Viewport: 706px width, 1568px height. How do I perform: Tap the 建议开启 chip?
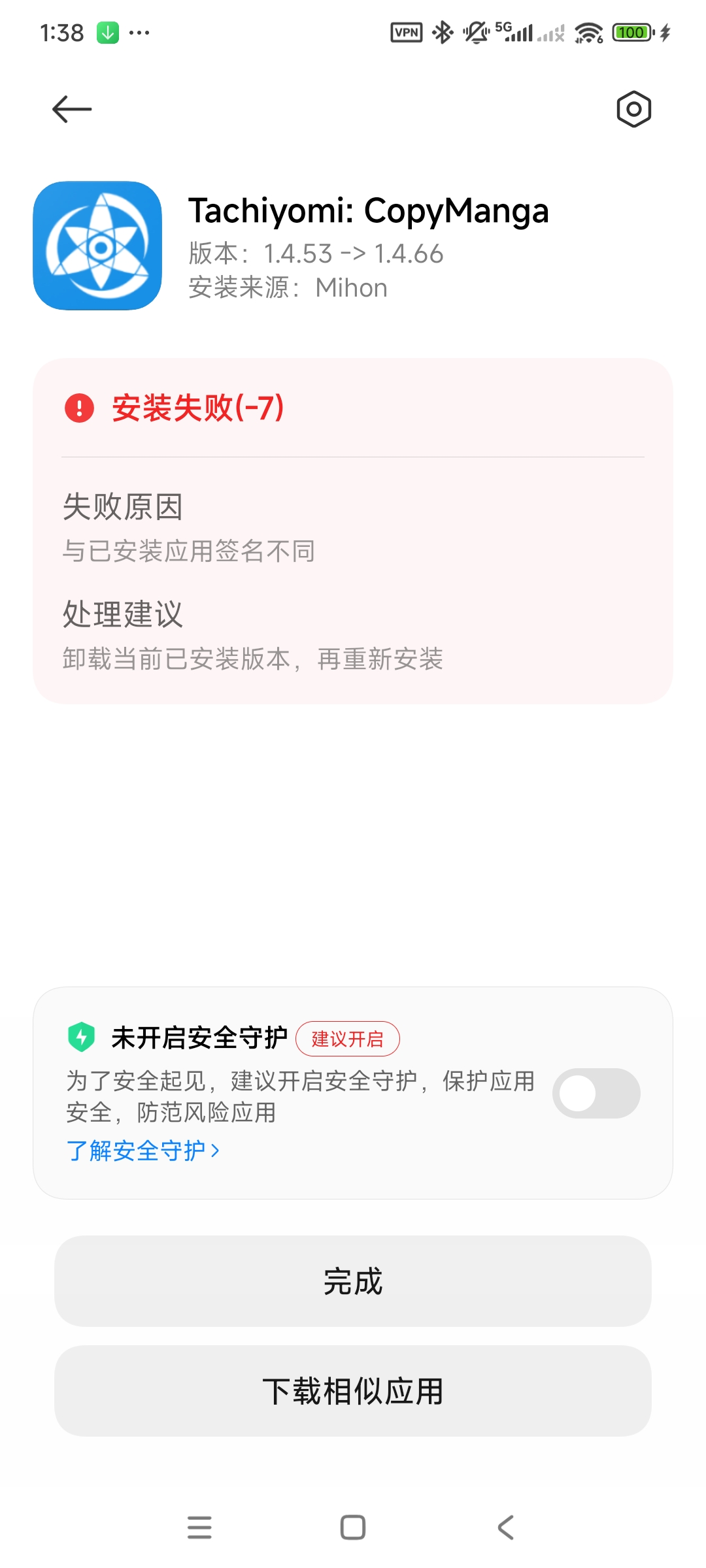click(x=348, y=1039)
